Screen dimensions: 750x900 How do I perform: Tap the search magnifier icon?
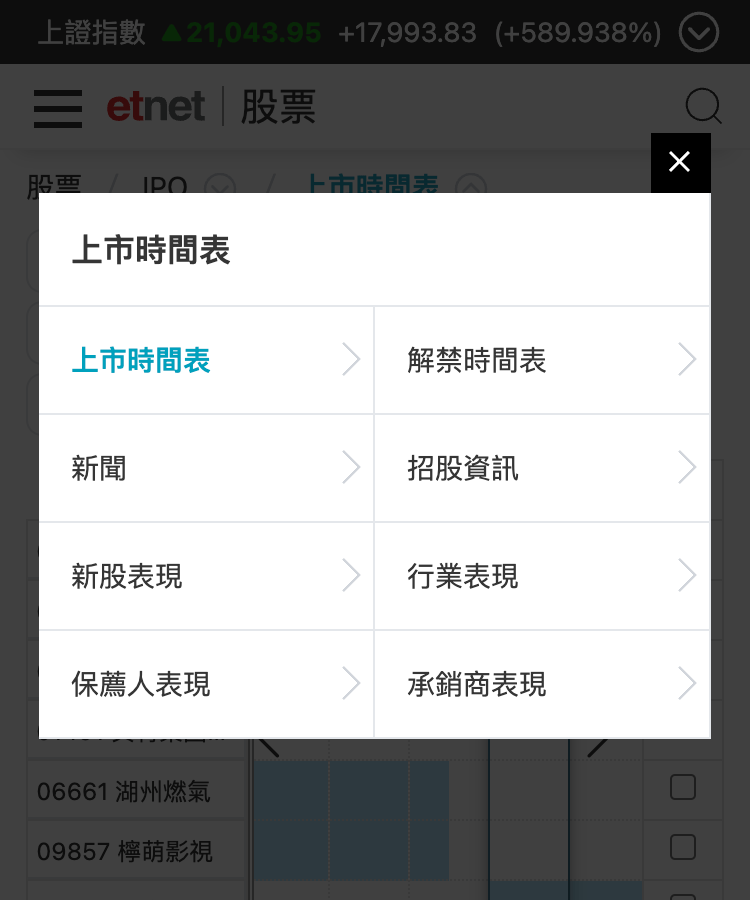703,107
